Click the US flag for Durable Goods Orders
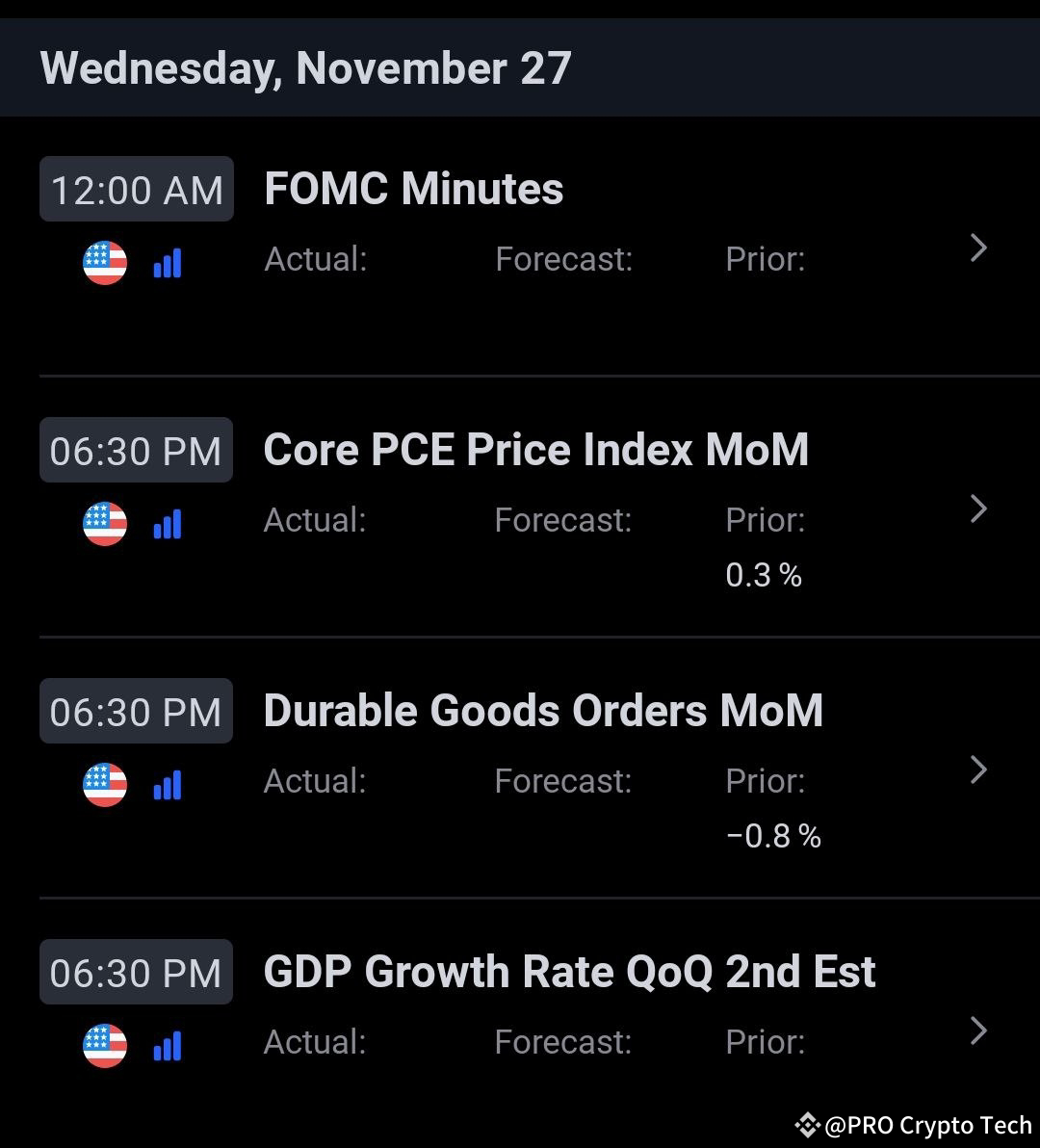1040x1148 pixels. [x=104, y=785]
